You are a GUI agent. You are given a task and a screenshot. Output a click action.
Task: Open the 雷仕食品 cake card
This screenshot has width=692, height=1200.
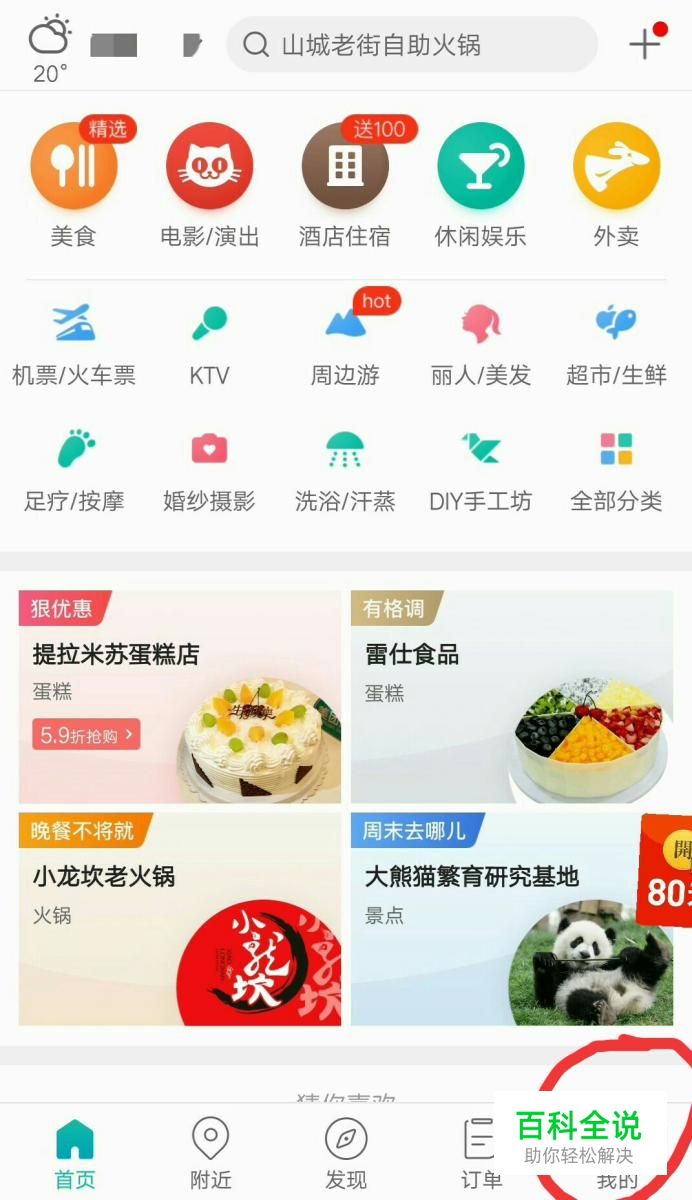click(511, 697)
